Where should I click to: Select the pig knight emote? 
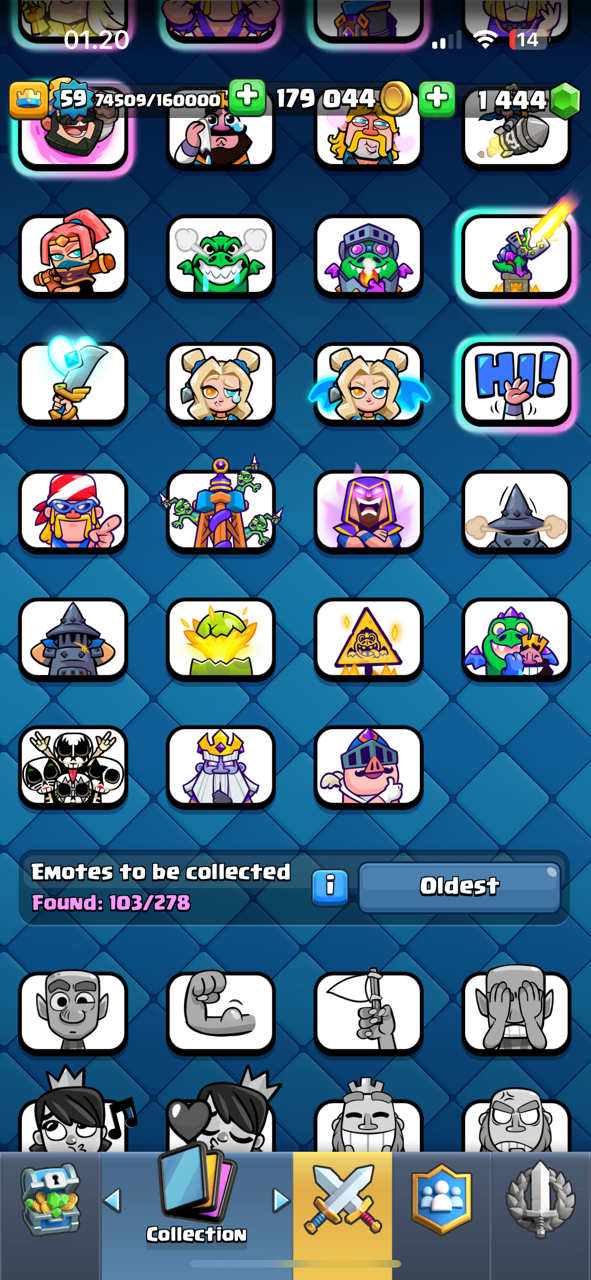point(369,767)
